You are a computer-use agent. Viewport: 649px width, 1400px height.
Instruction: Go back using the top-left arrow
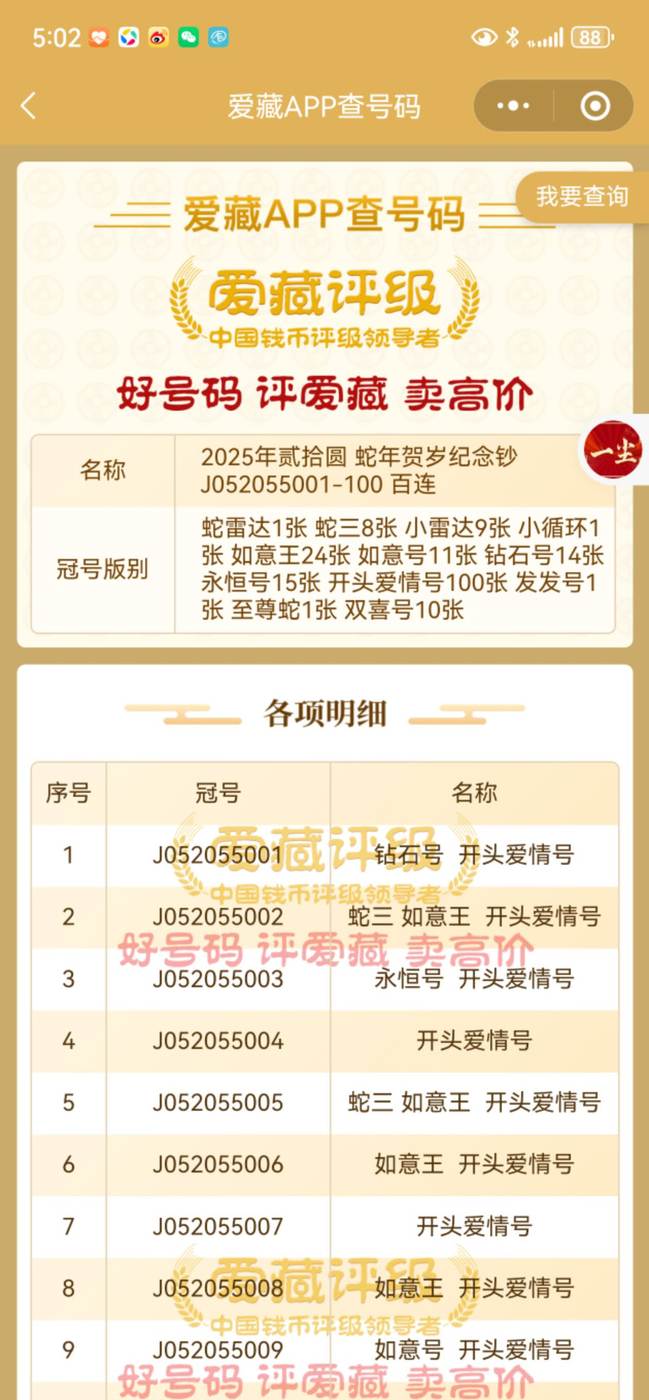point(28,106)
